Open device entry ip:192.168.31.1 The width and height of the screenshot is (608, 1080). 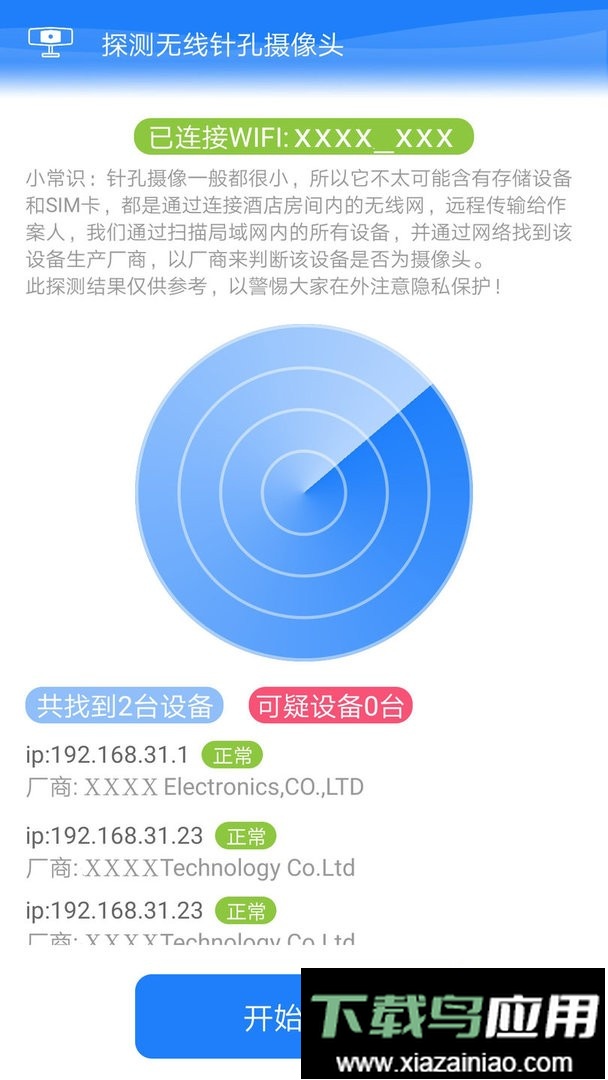pyautogui.click(x=108, y=755)
